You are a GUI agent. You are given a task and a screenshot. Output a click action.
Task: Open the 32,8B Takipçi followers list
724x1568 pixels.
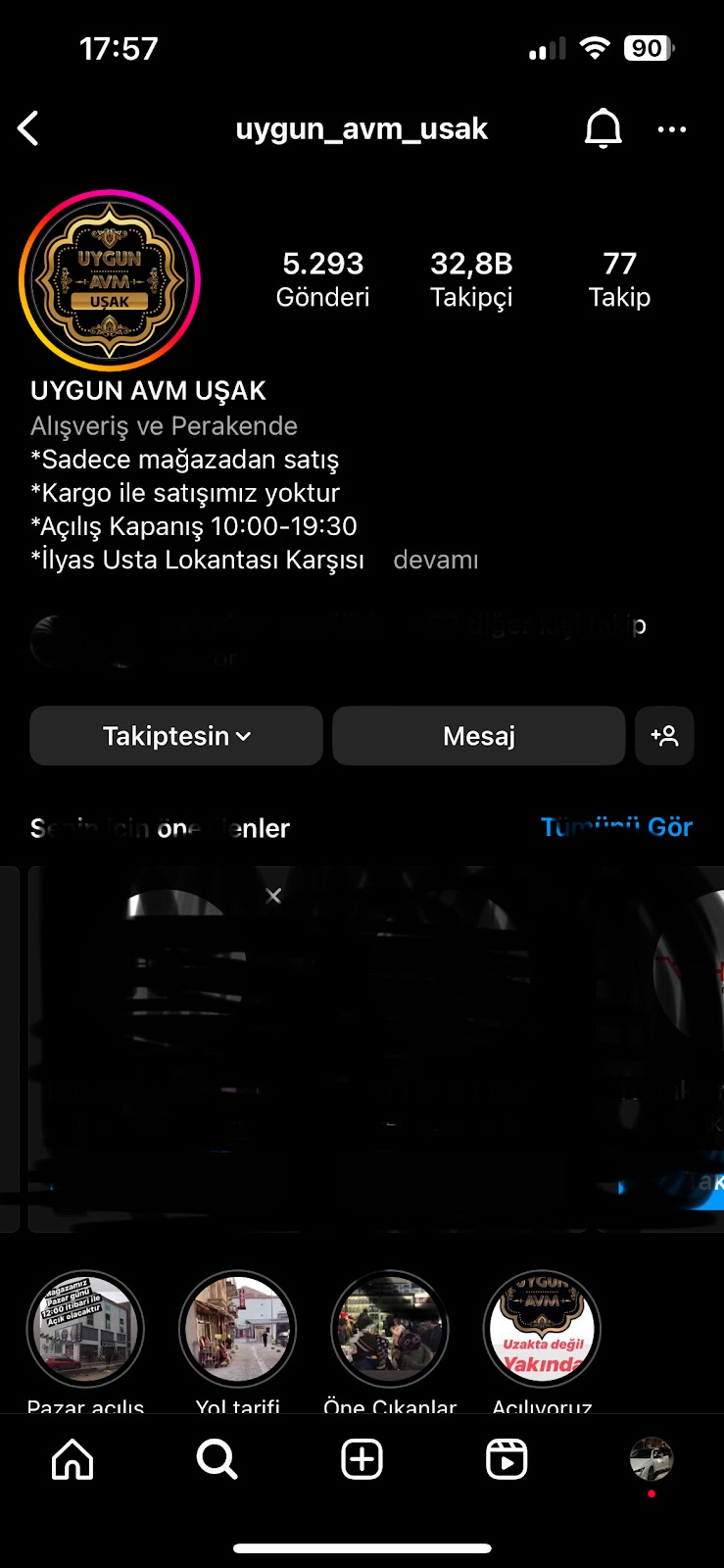pos(471,279)
